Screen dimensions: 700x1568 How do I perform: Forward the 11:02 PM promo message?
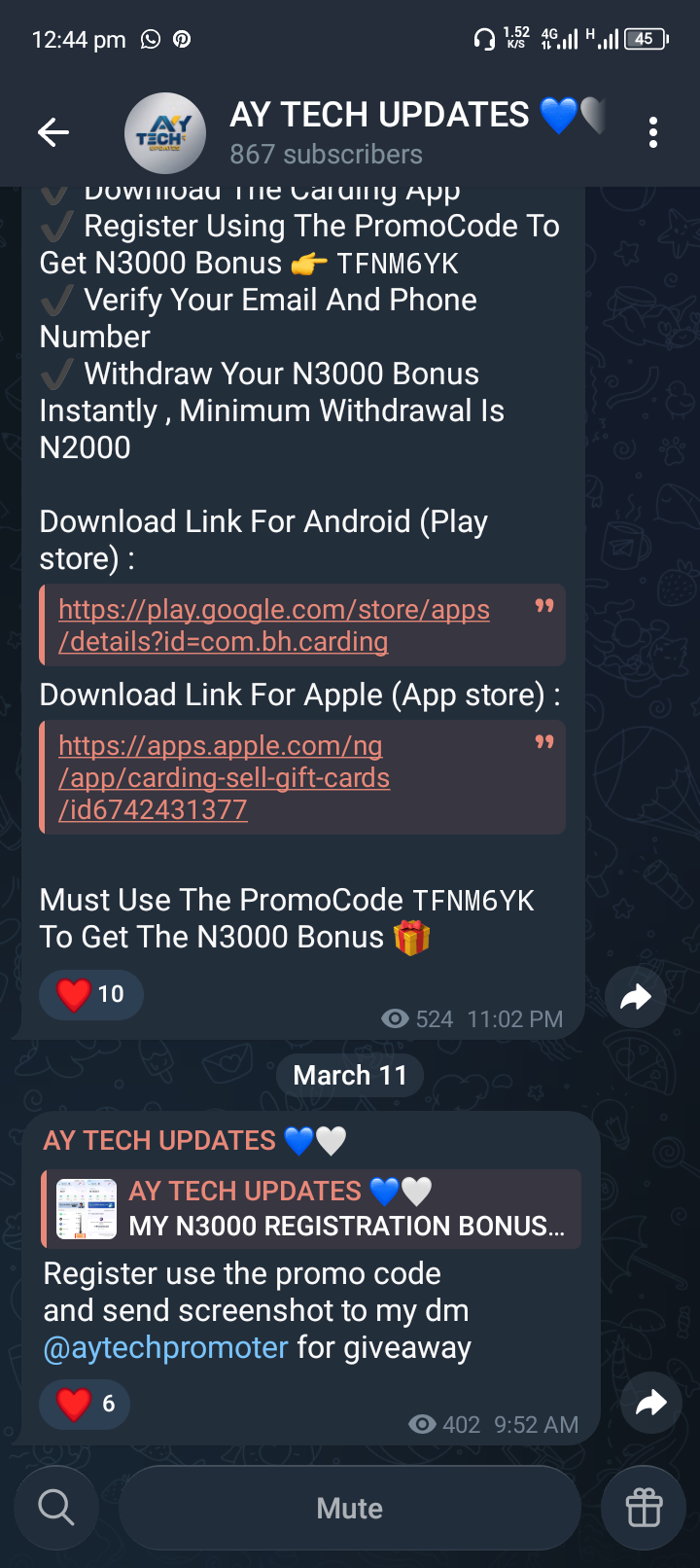coord(636,997)
